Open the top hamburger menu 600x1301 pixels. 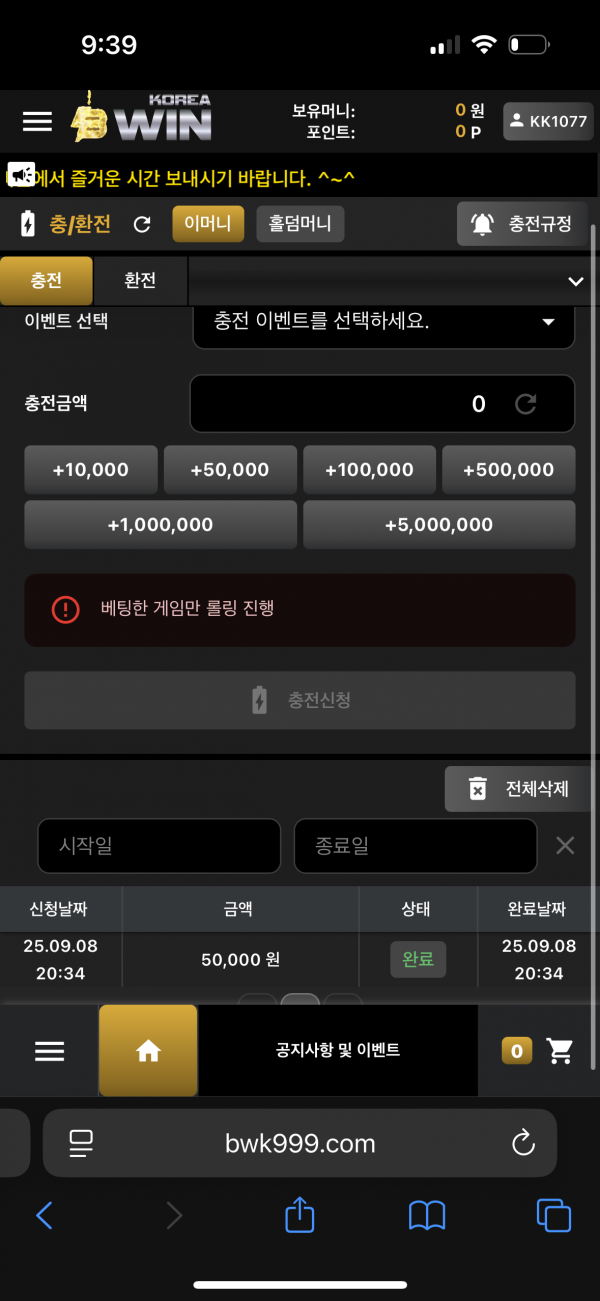[x=37, y=121]
